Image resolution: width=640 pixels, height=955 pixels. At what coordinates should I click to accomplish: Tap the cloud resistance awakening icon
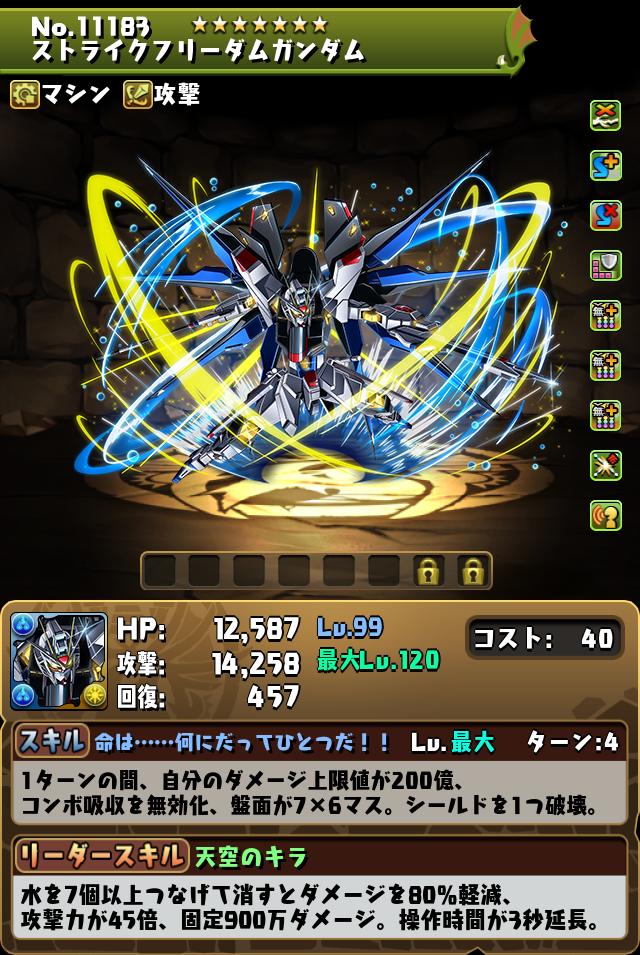point(605,116)
